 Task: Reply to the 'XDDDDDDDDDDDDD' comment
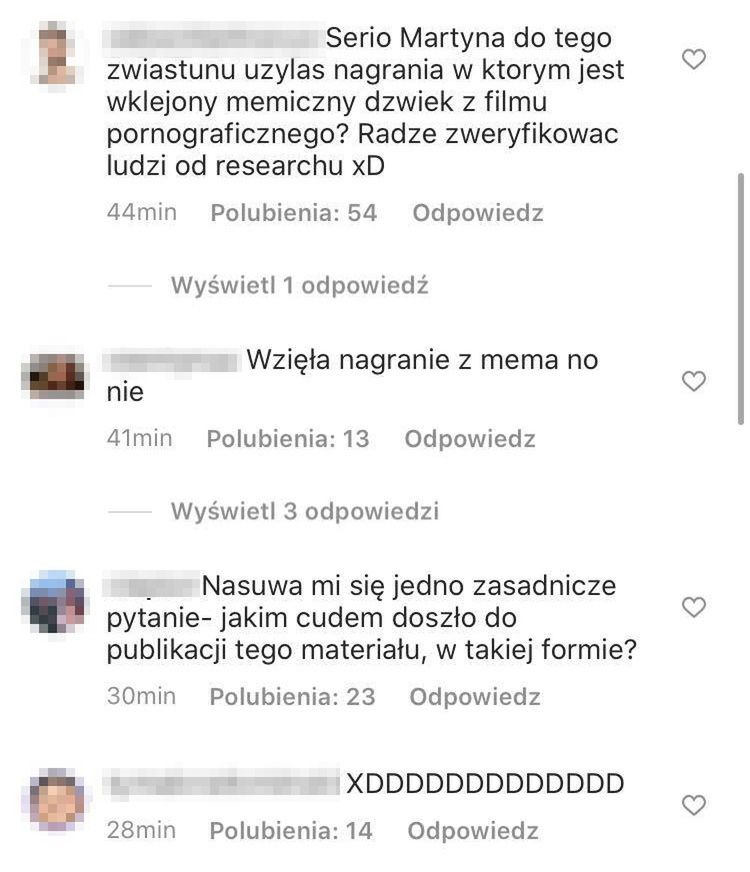pos(473,831)
